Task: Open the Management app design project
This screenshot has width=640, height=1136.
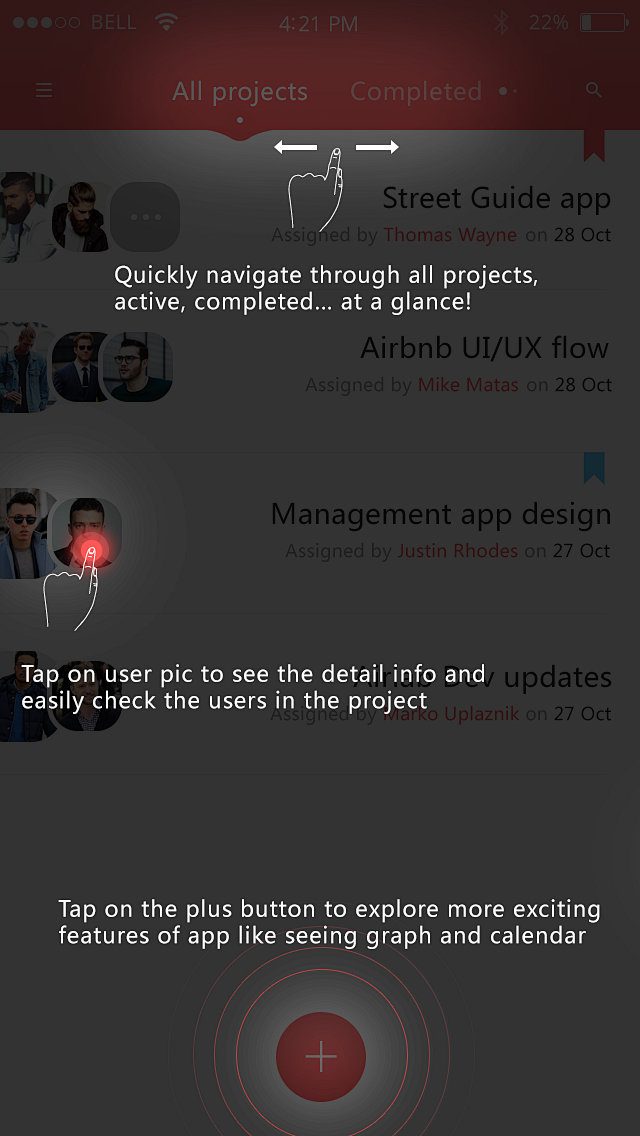Action: pos(440,514)
